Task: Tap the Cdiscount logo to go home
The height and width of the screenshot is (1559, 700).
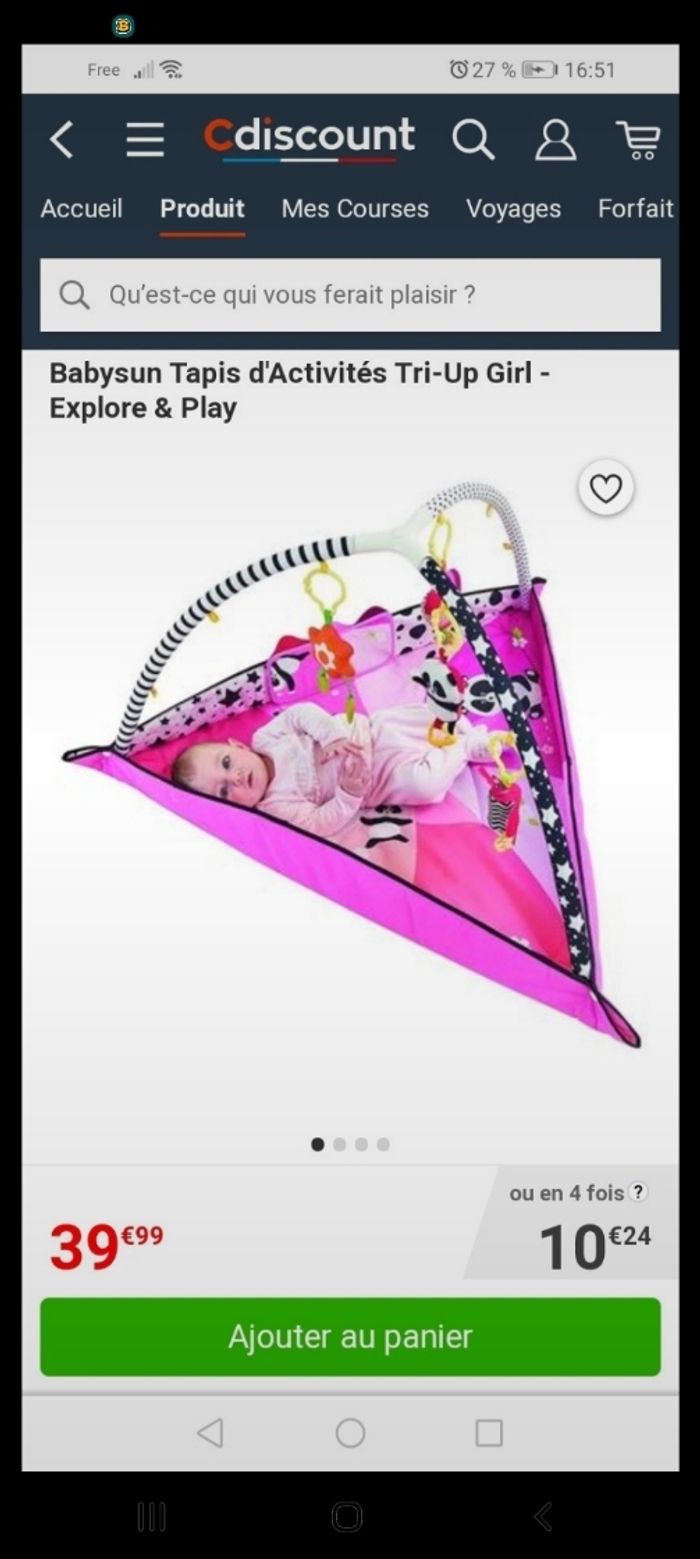Action: point(309,138)
